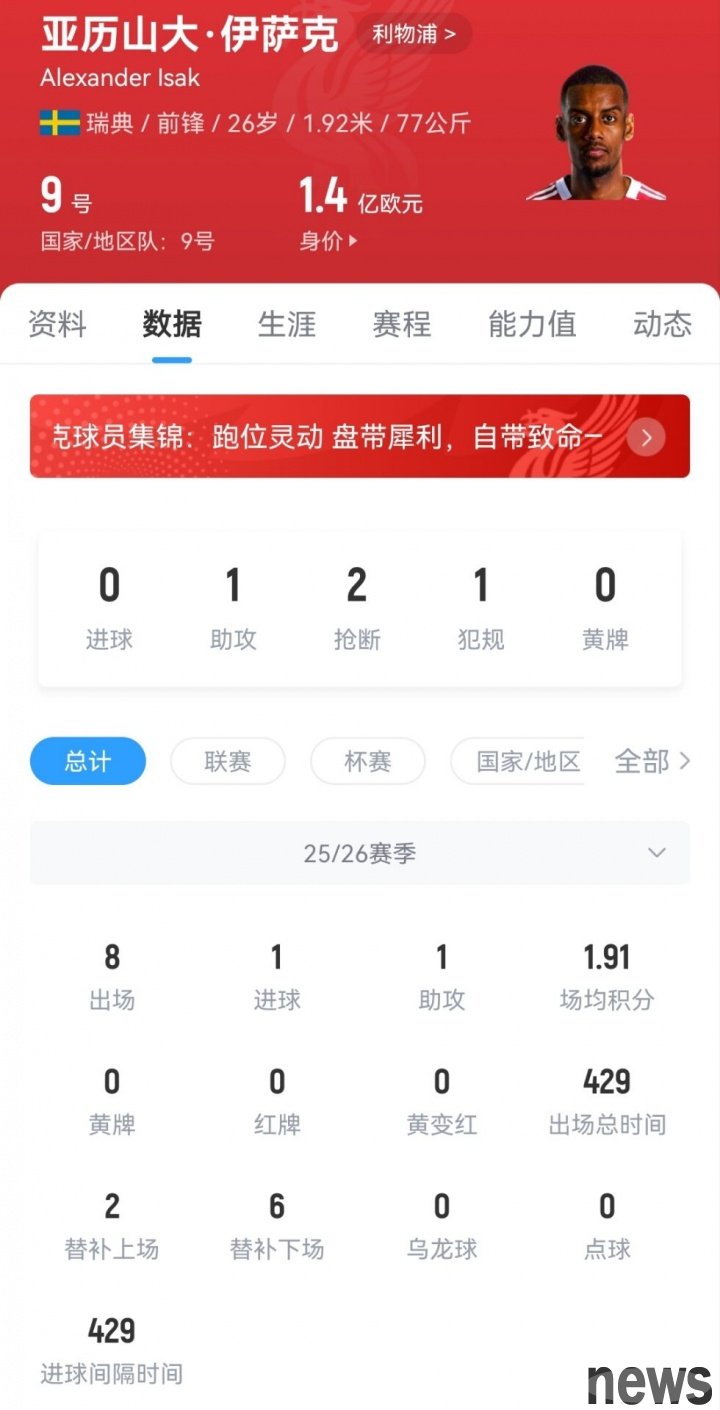The height and width of the screenshot is (1410, 720).
Task: Switch to the 资料 tab
Action: (x=57, y=324)
